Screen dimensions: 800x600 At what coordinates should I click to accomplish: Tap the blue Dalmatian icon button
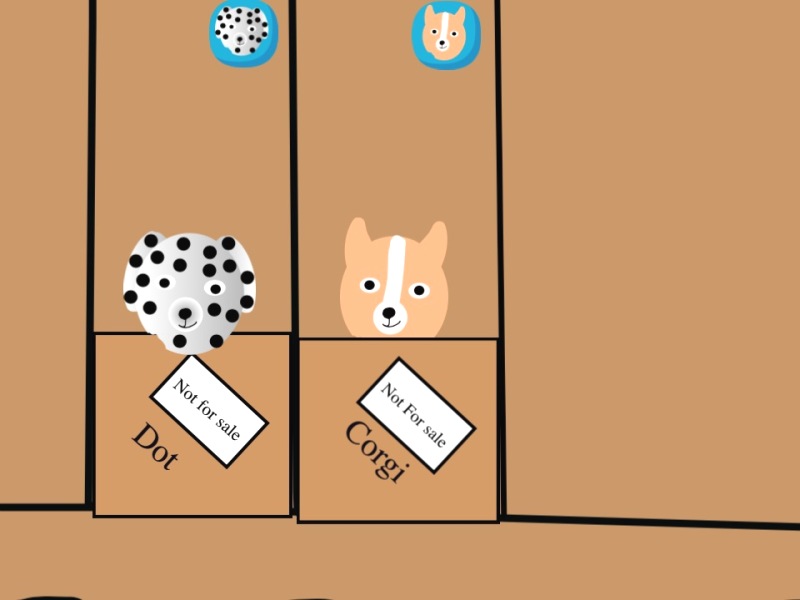point(242,33)
